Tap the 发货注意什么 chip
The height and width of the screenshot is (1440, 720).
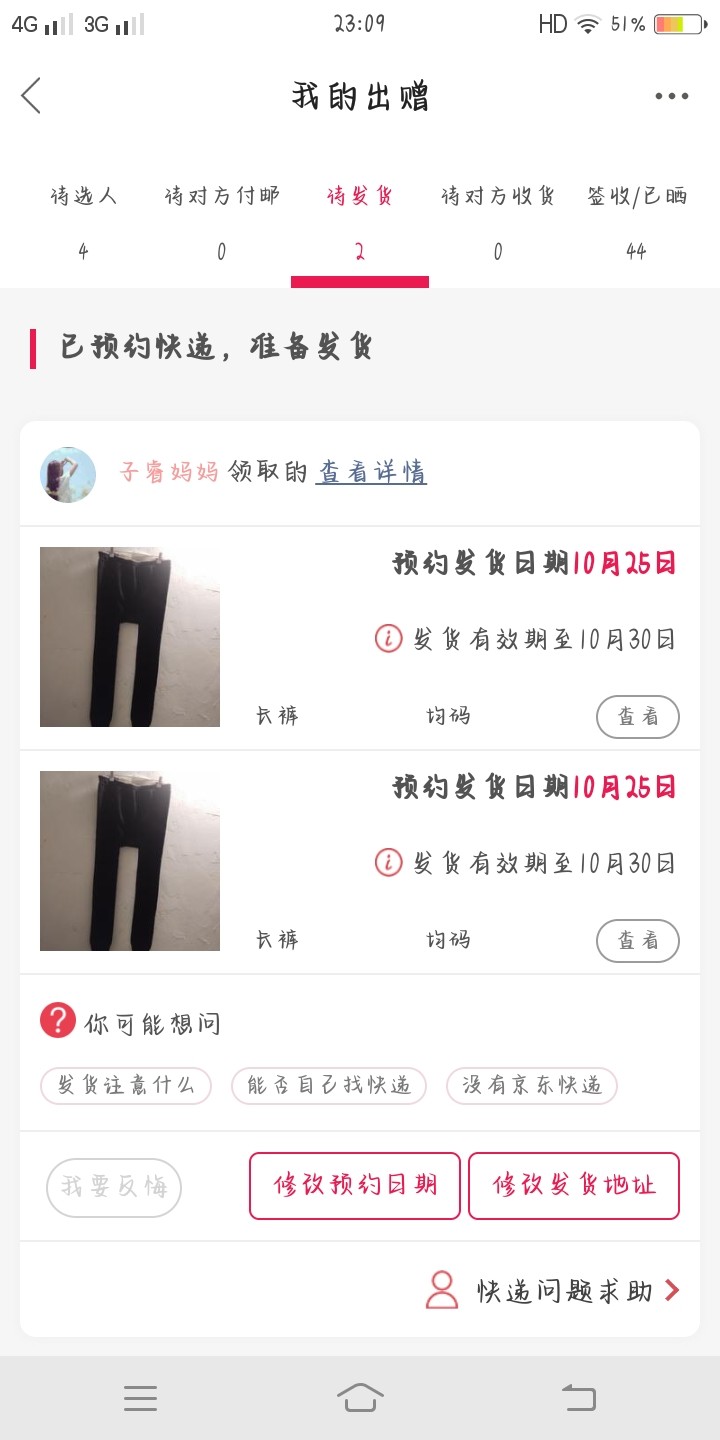pyautogui.click(x=126, y=1085)
